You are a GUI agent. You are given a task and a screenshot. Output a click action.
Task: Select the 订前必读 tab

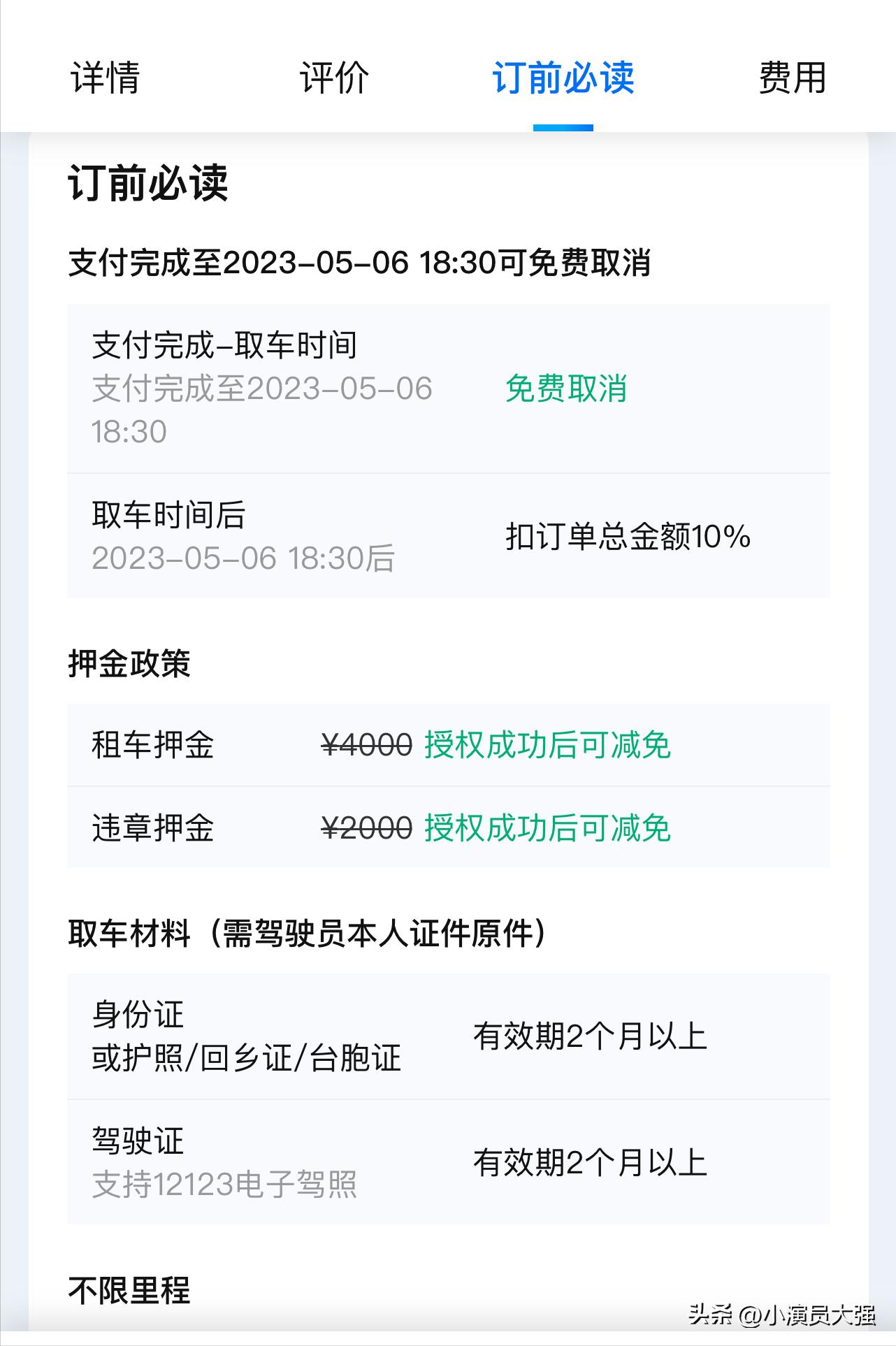563,79
